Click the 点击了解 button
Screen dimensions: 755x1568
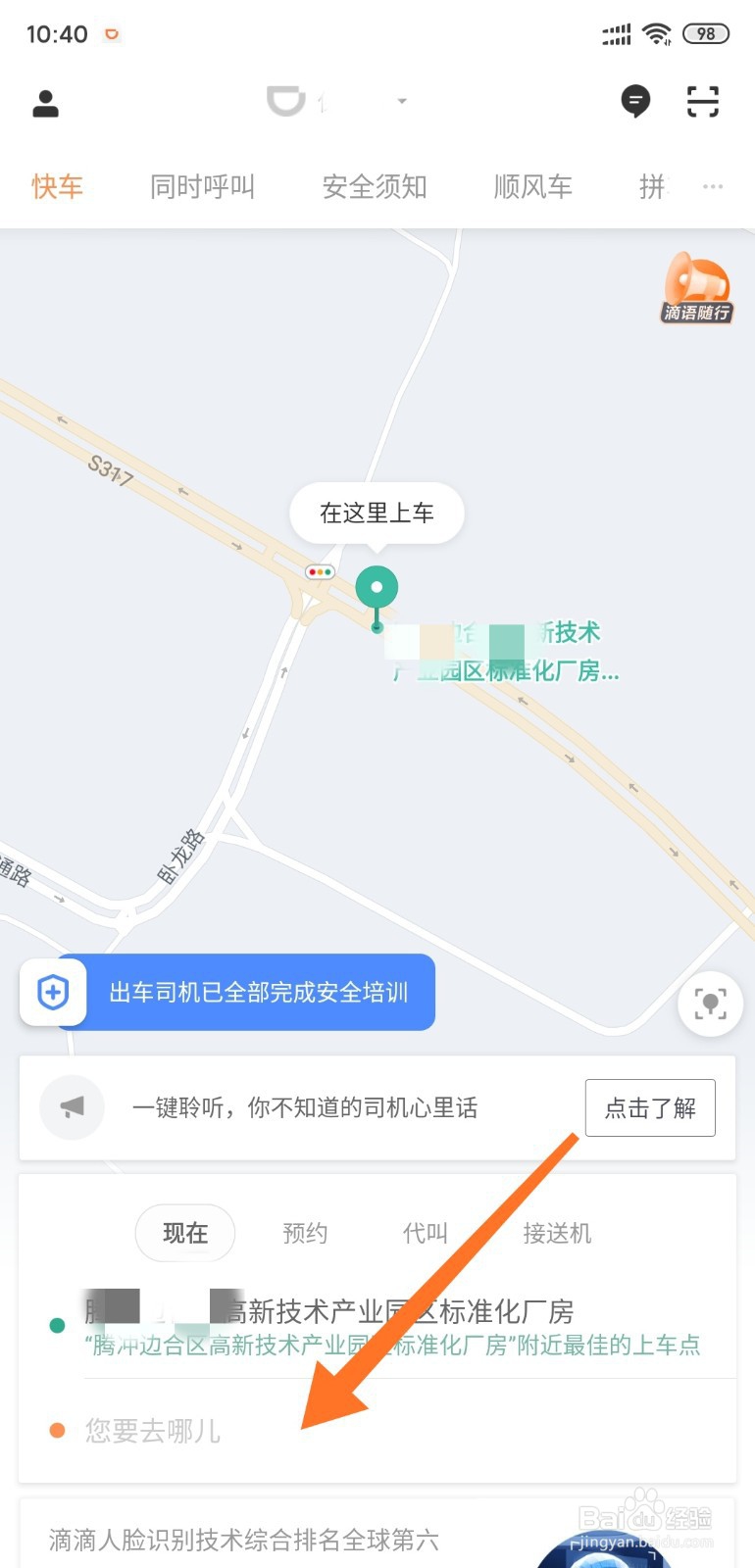tap(650, 1107)
